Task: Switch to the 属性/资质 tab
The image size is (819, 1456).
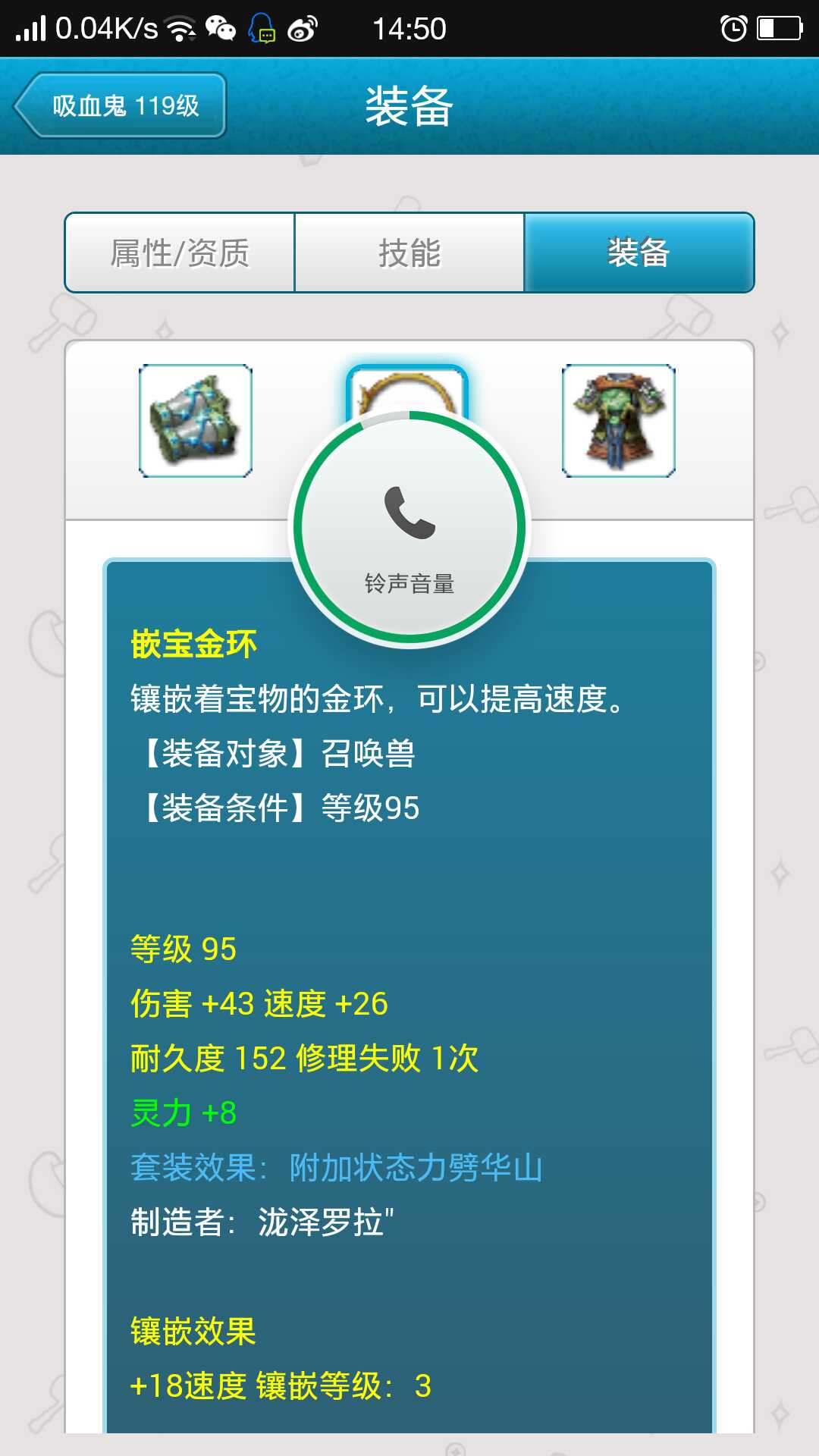Action: pyautogui.click(x=180, y=253)
